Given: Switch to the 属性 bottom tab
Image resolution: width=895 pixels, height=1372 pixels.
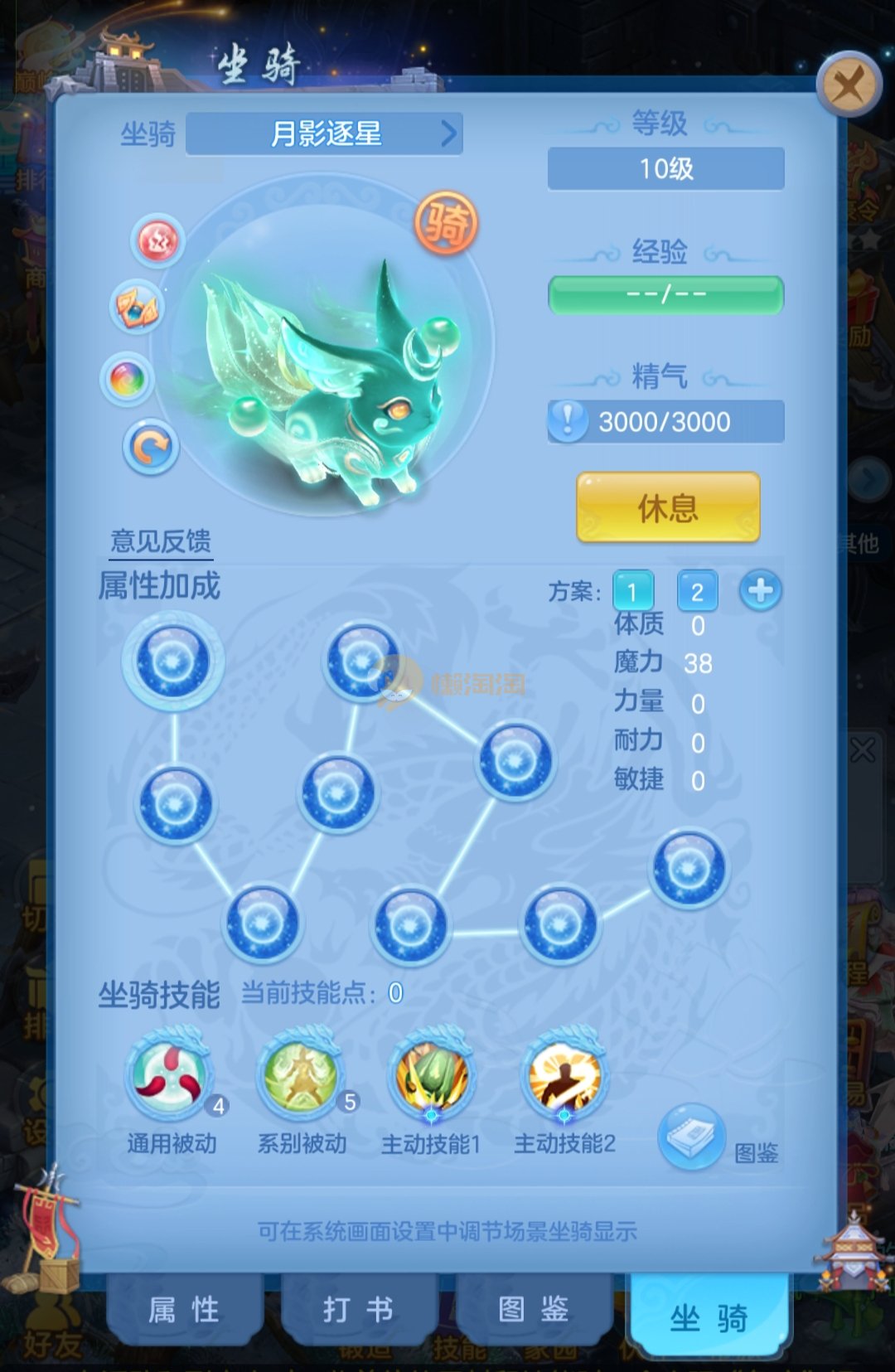Looking at the screenshot, I should (184, 1310).
